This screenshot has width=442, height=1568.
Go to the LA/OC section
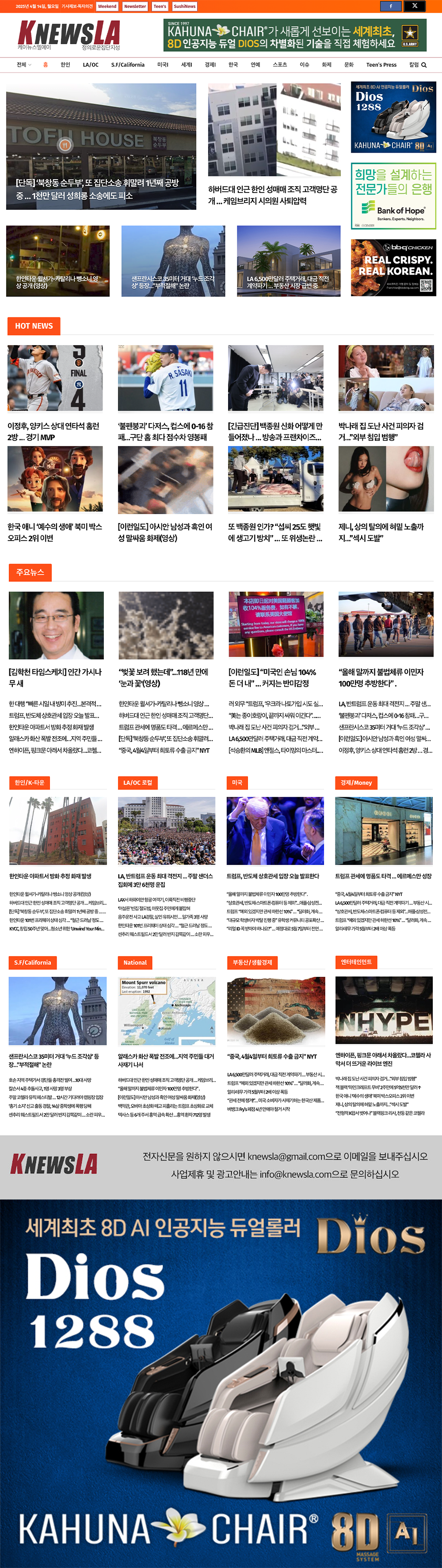[x=91, y=65]
